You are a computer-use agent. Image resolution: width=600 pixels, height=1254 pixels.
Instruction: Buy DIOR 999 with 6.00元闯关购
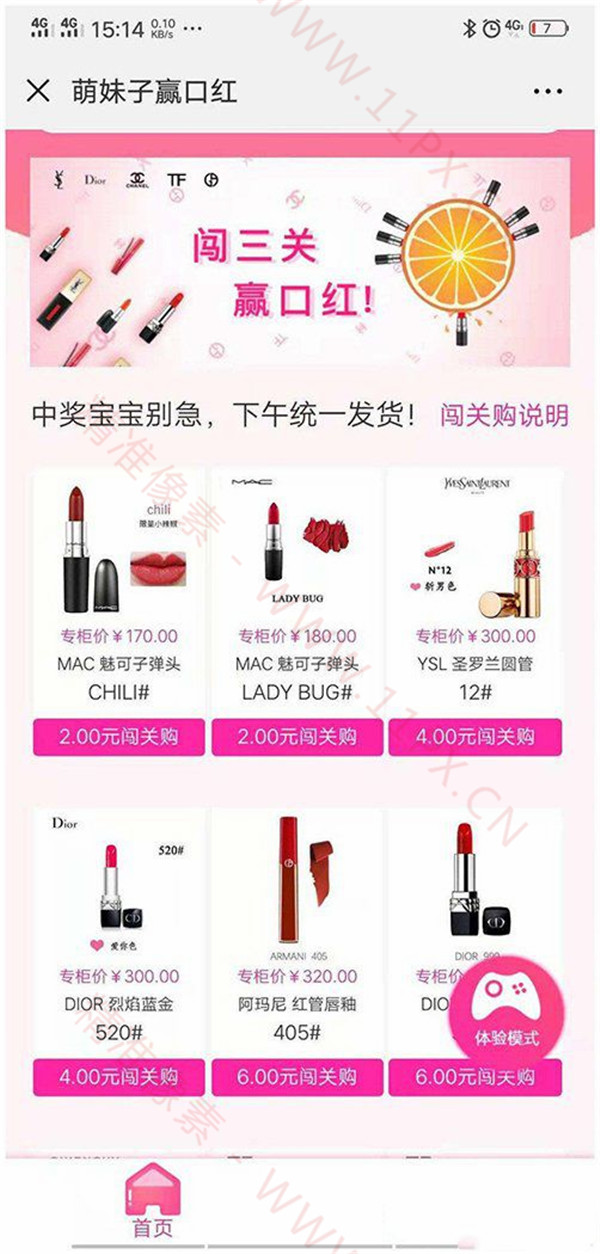475,1078
